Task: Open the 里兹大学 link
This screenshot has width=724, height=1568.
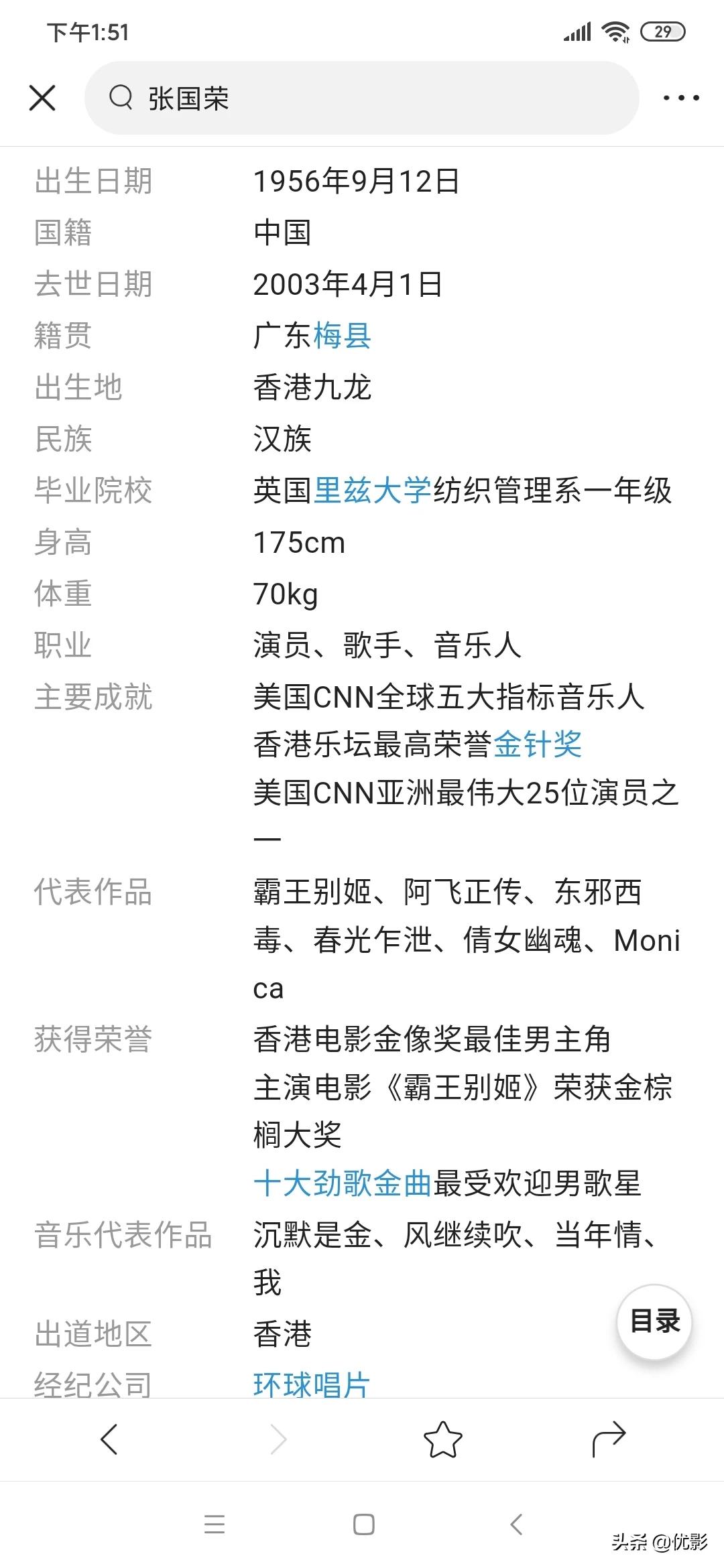Action: pos(372,491)
